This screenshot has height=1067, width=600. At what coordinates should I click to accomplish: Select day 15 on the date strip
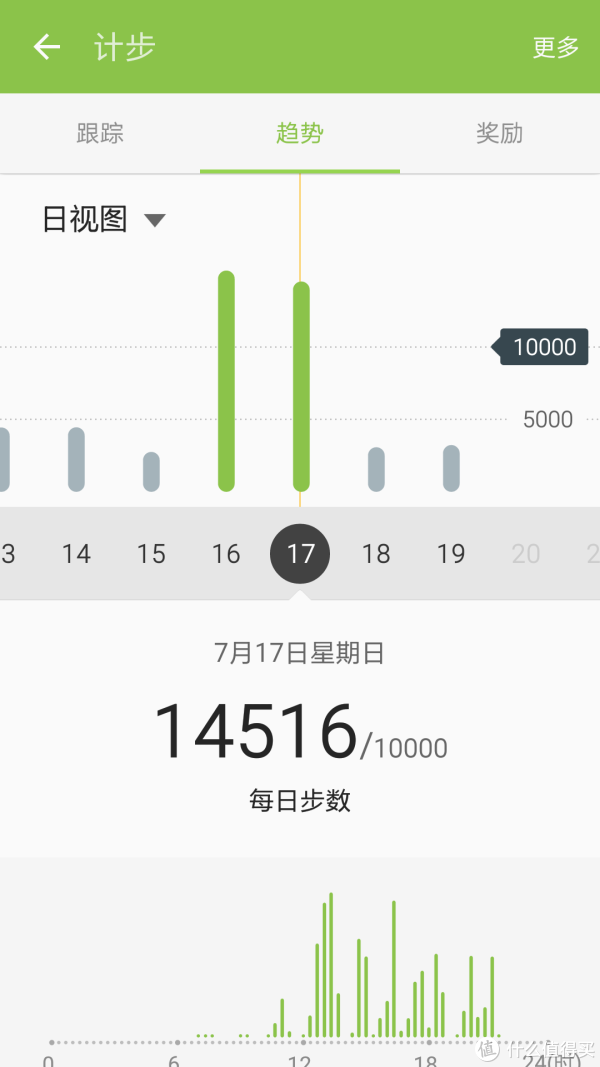(x=151, y=554)
